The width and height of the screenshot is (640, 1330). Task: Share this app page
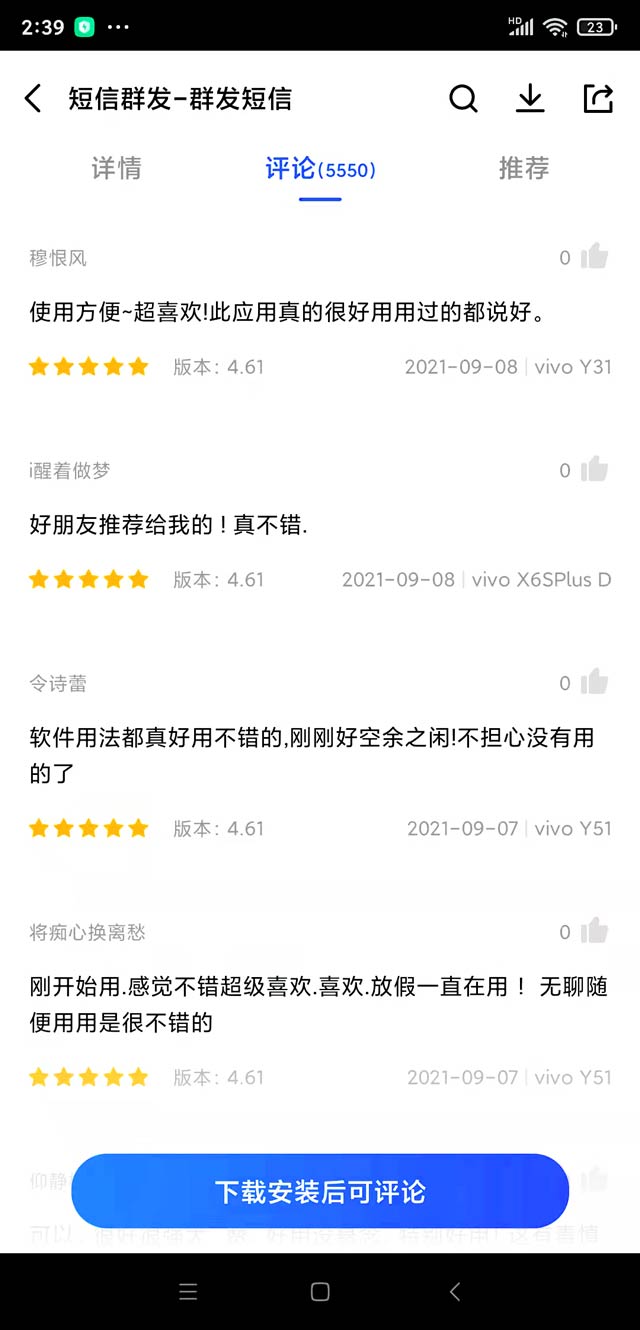pyautogui.click(x=597, y=99)
